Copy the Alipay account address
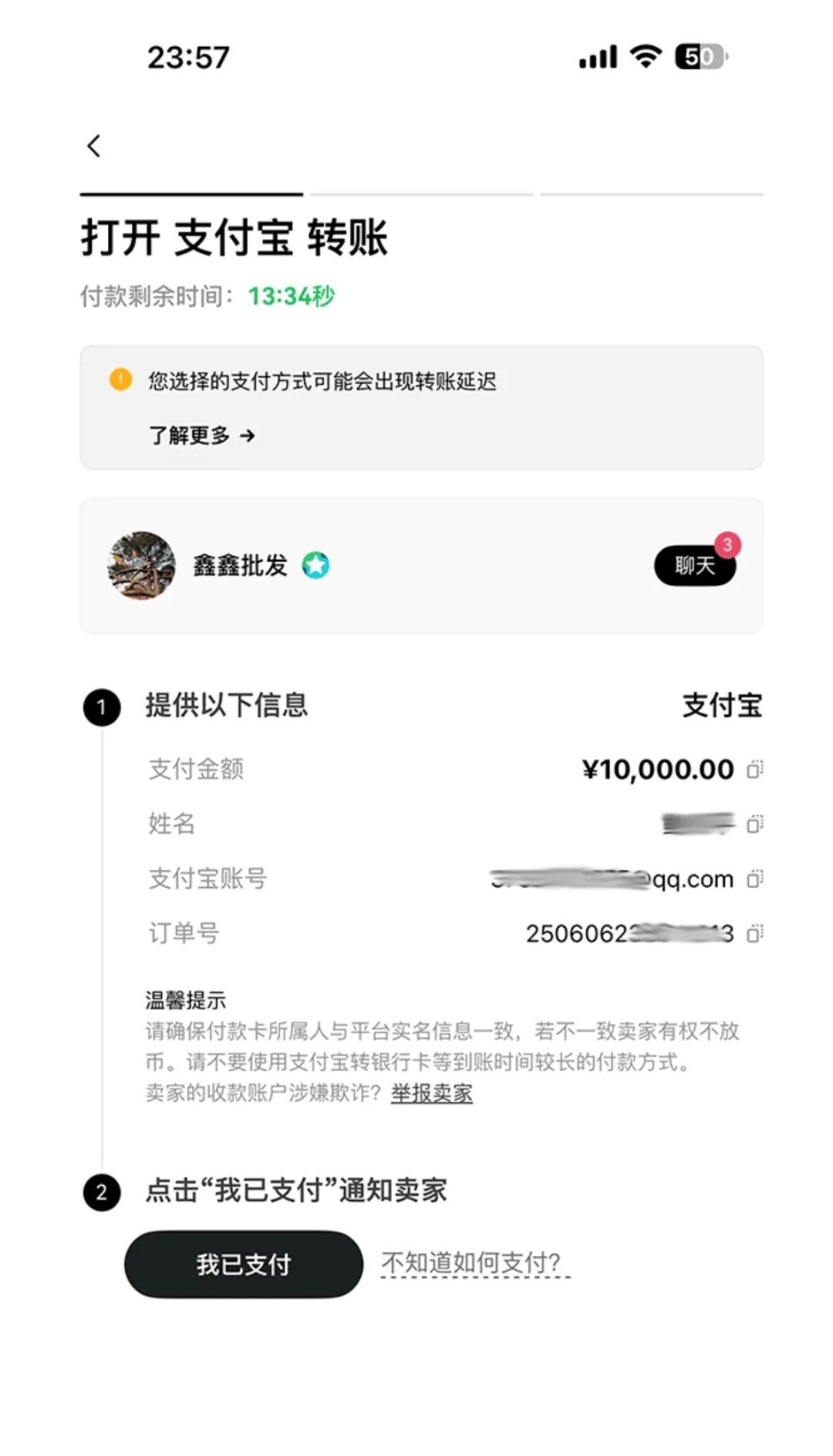The height and width of the screenshot is (1456, 833). pos(754,880)
